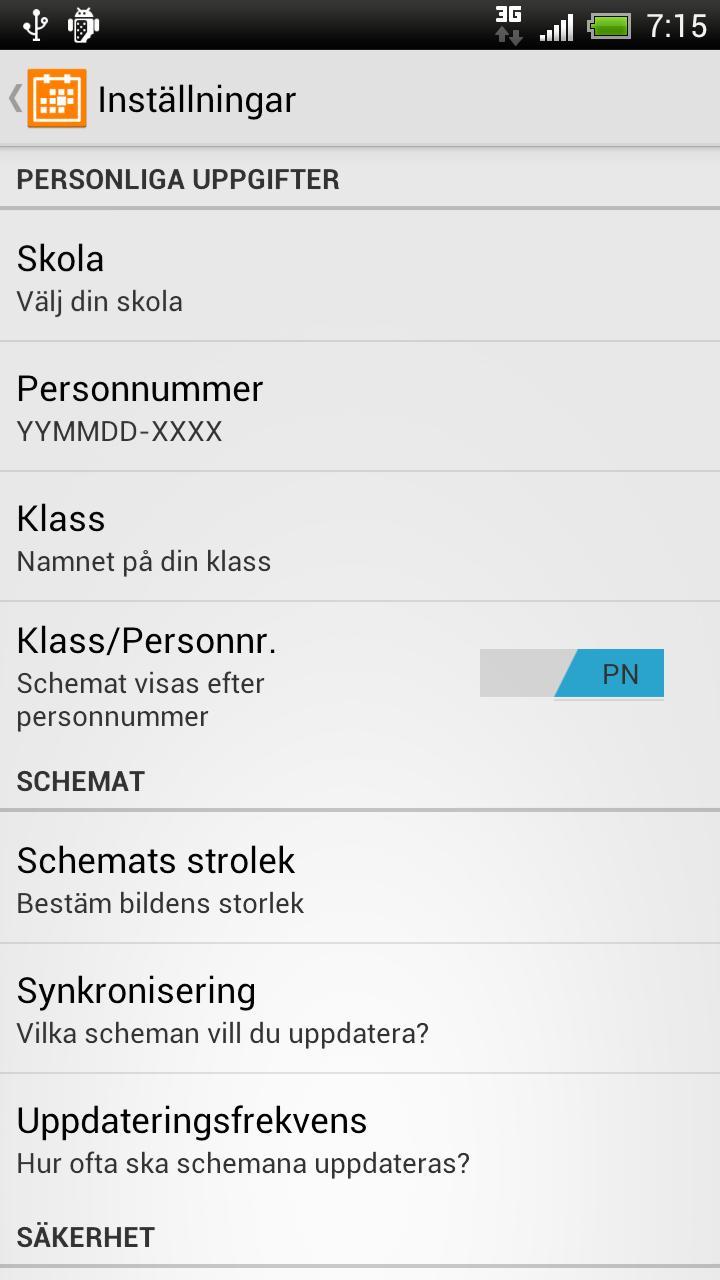The image size is (720, 1280).
Task: Open Skola to choose your school
Action: point(360,275)
